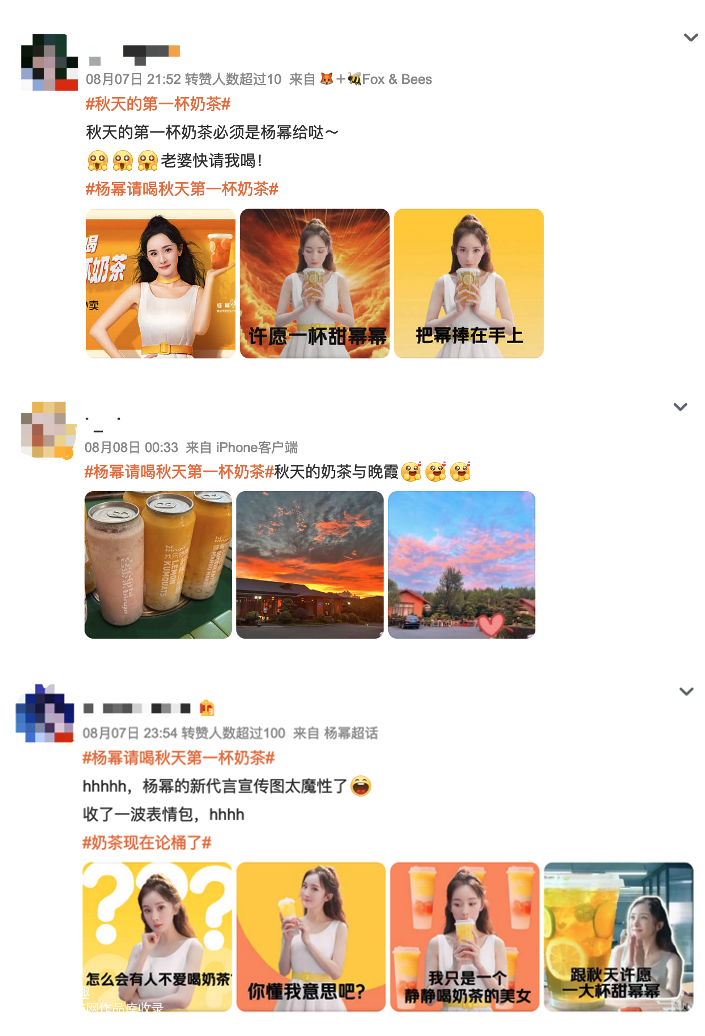View the orange milk tea ad image

point(161,283)
